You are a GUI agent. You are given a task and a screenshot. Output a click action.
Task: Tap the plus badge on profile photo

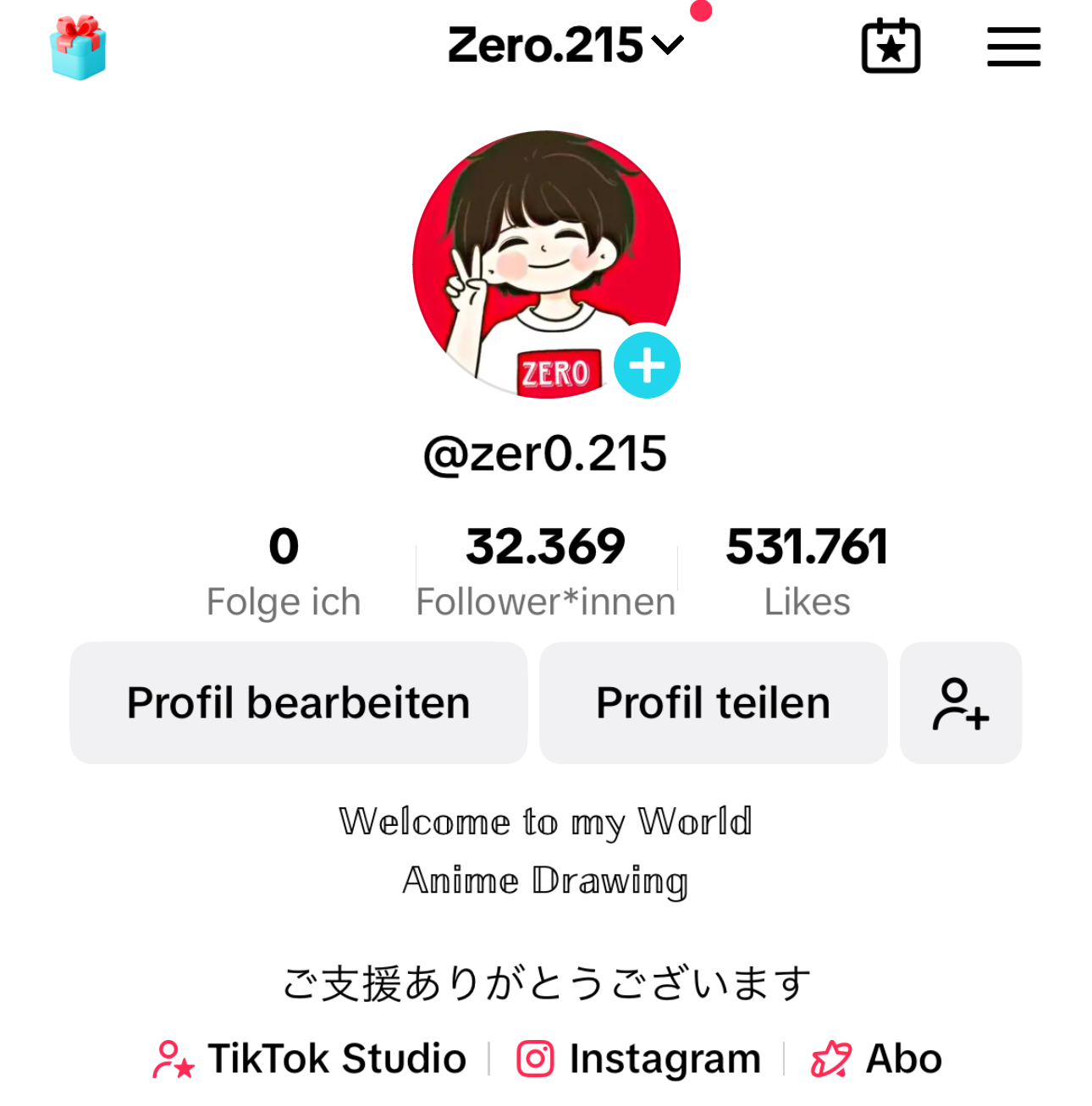[647, 366]
